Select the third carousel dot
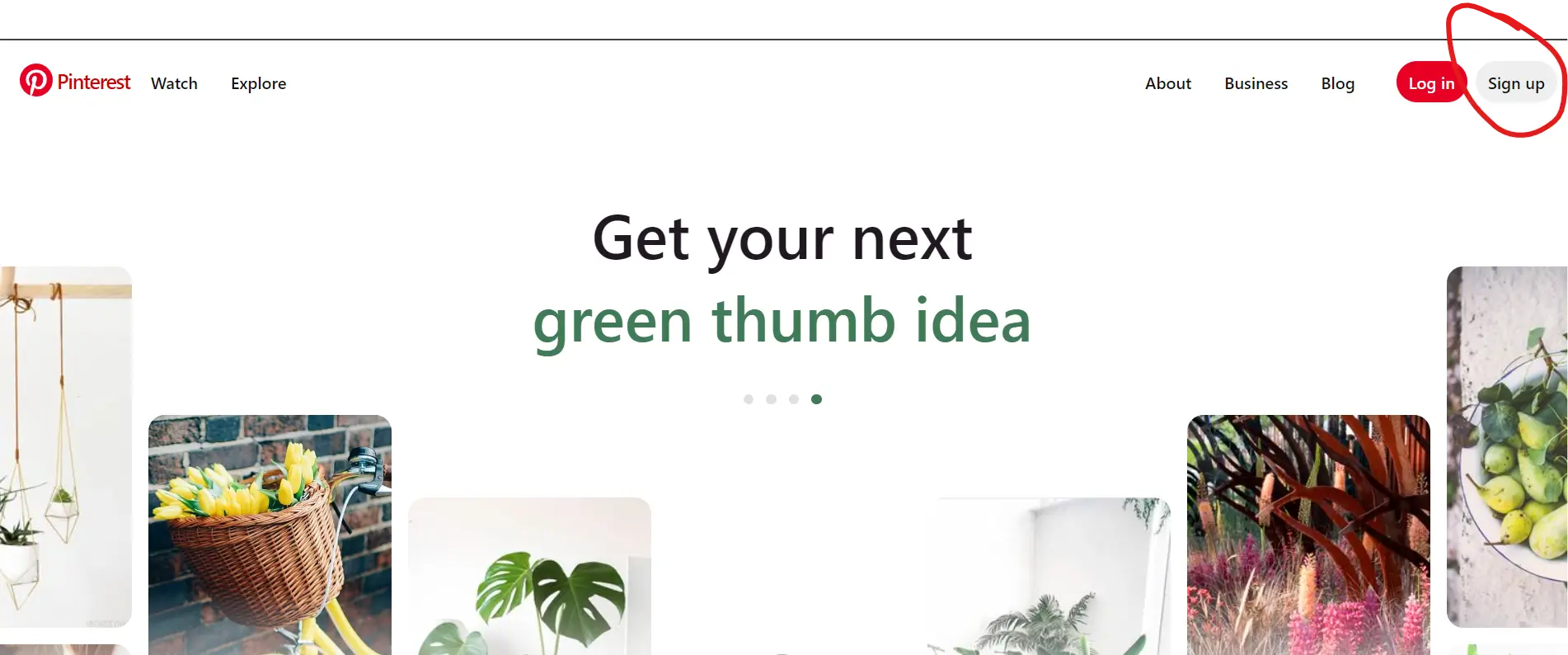The width and height of the screenshot is (1568, 655). click(794, 399)
